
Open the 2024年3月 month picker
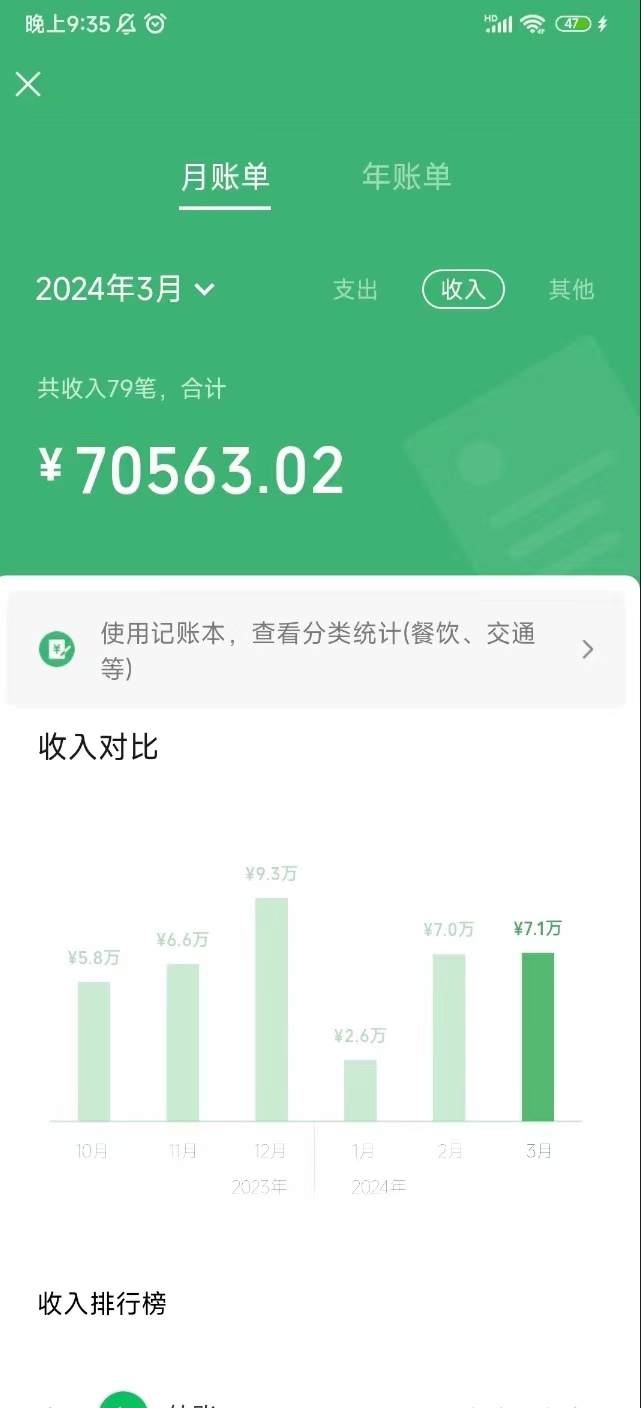point(125,289)
